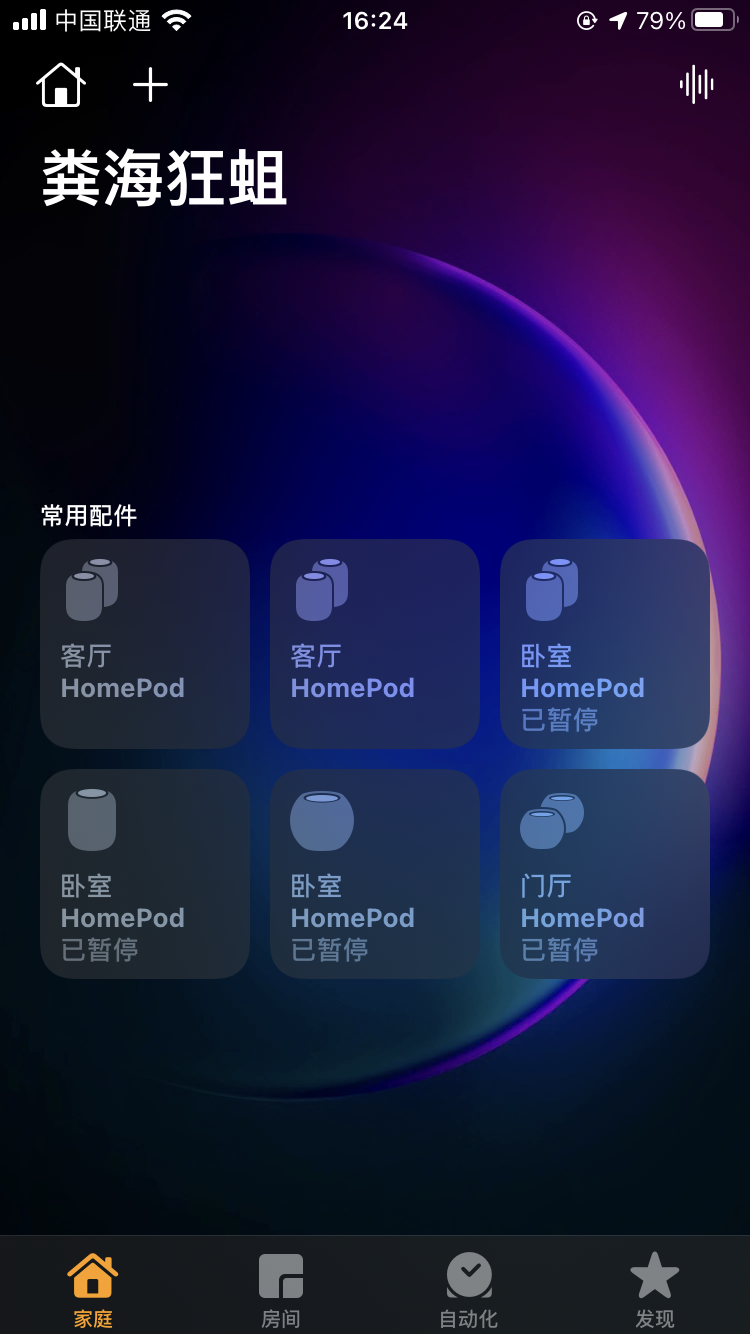Select the 家庭 tab at bottom left
Viewport: 750px width, 1334px height.
(x=93, y=1285)
